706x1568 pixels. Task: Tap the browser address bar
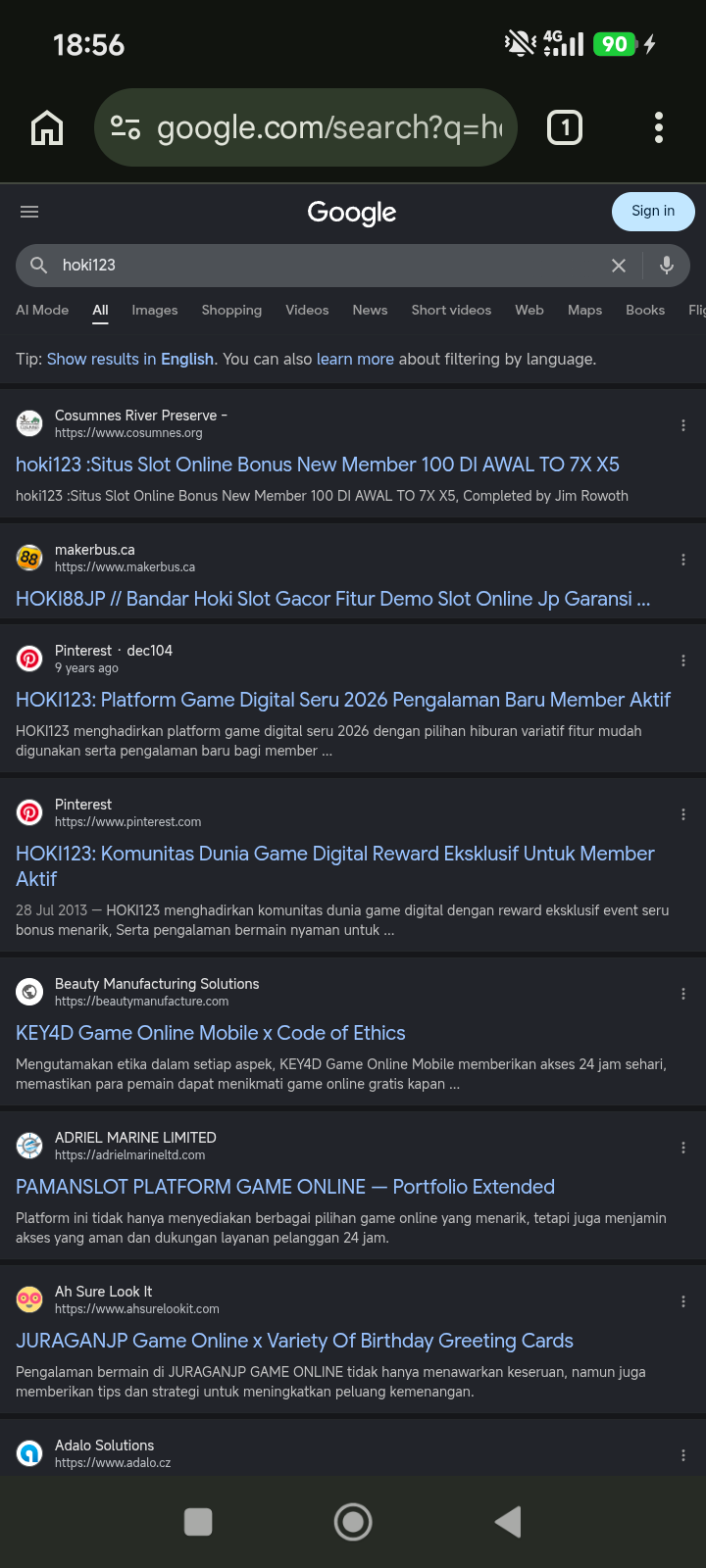(x=305, y=127)
